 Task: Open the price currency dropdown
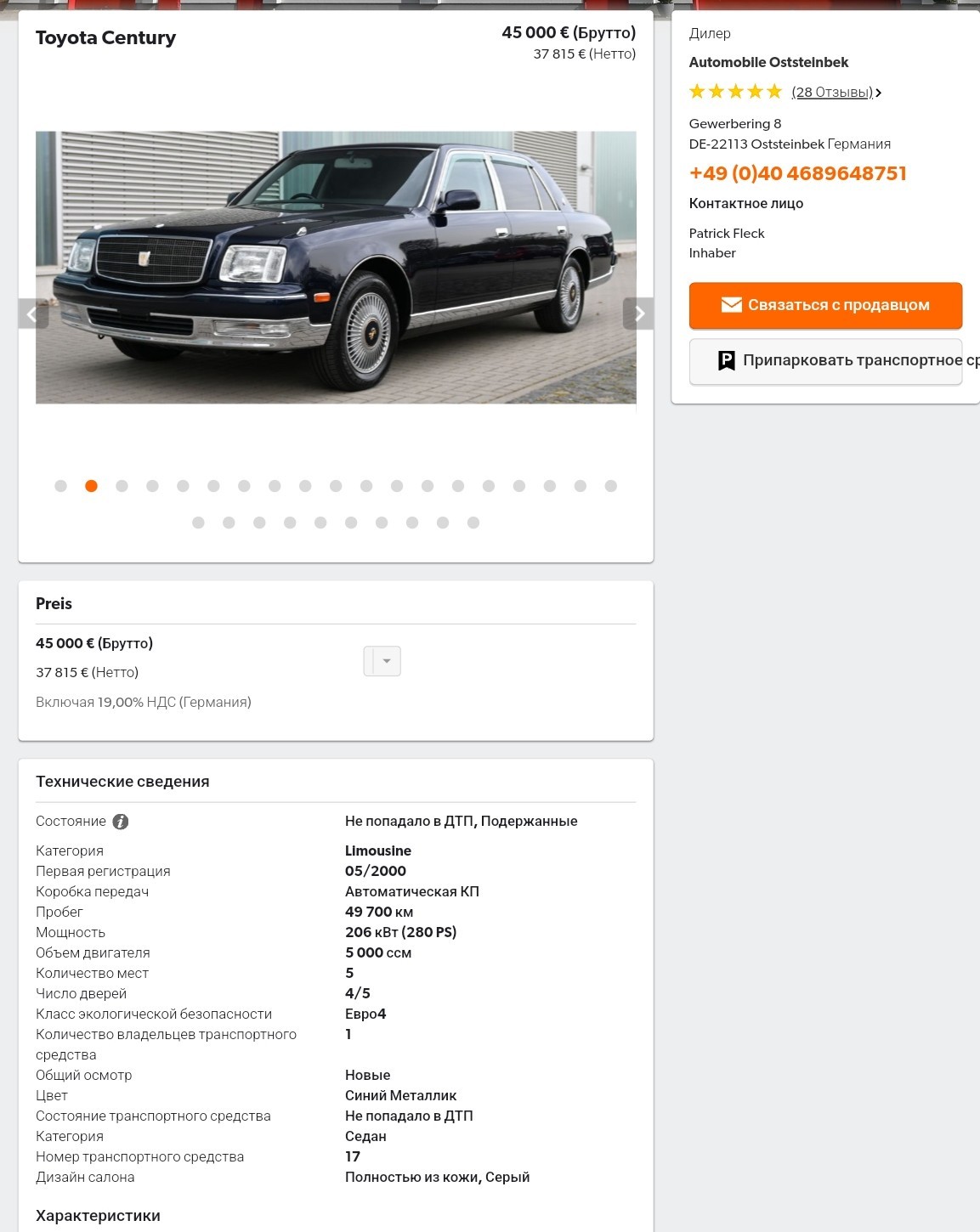(382, 661)
